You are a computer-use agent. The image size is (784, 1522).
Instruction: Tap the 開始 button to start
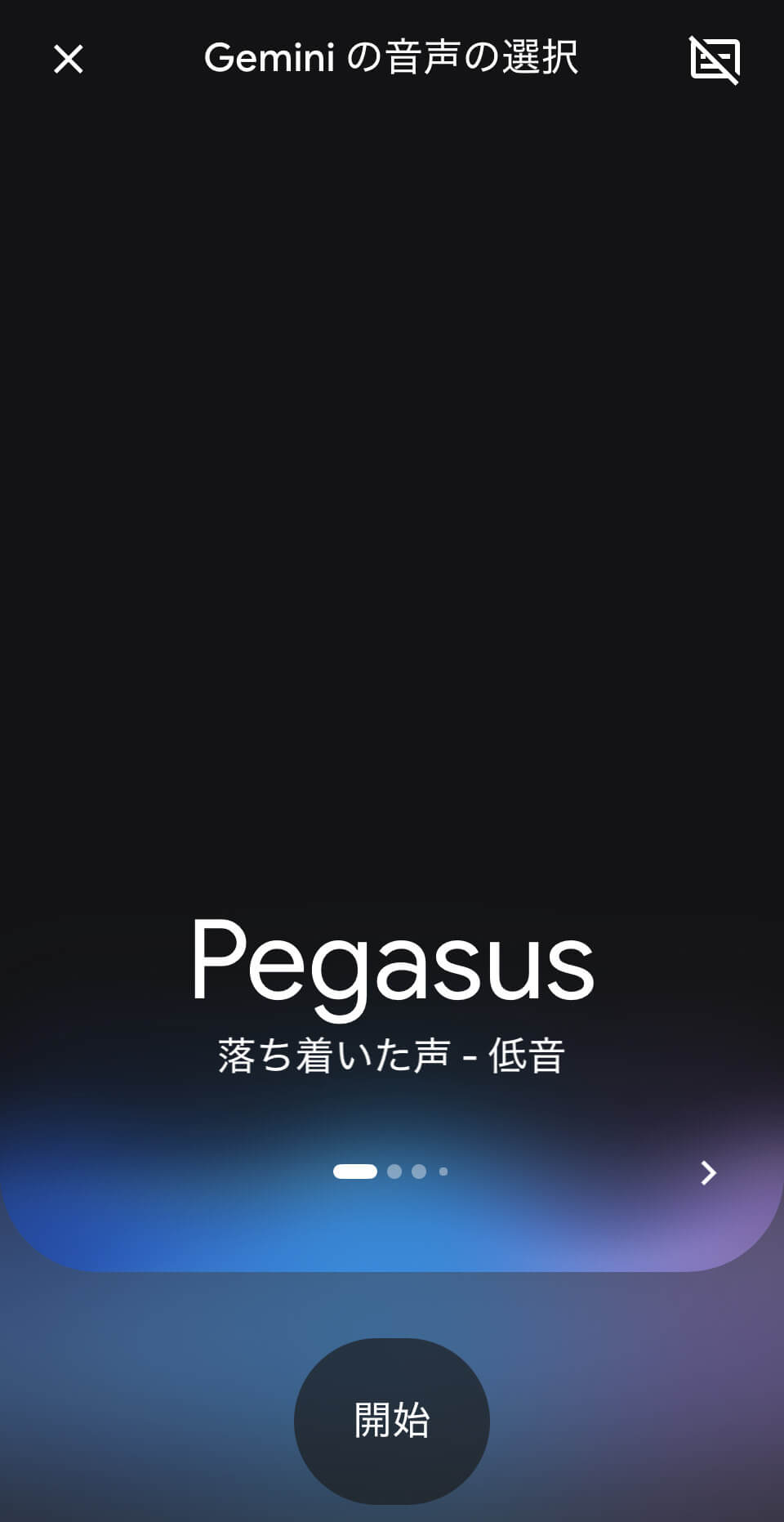pyautogui.click(x=392, y=1421)
